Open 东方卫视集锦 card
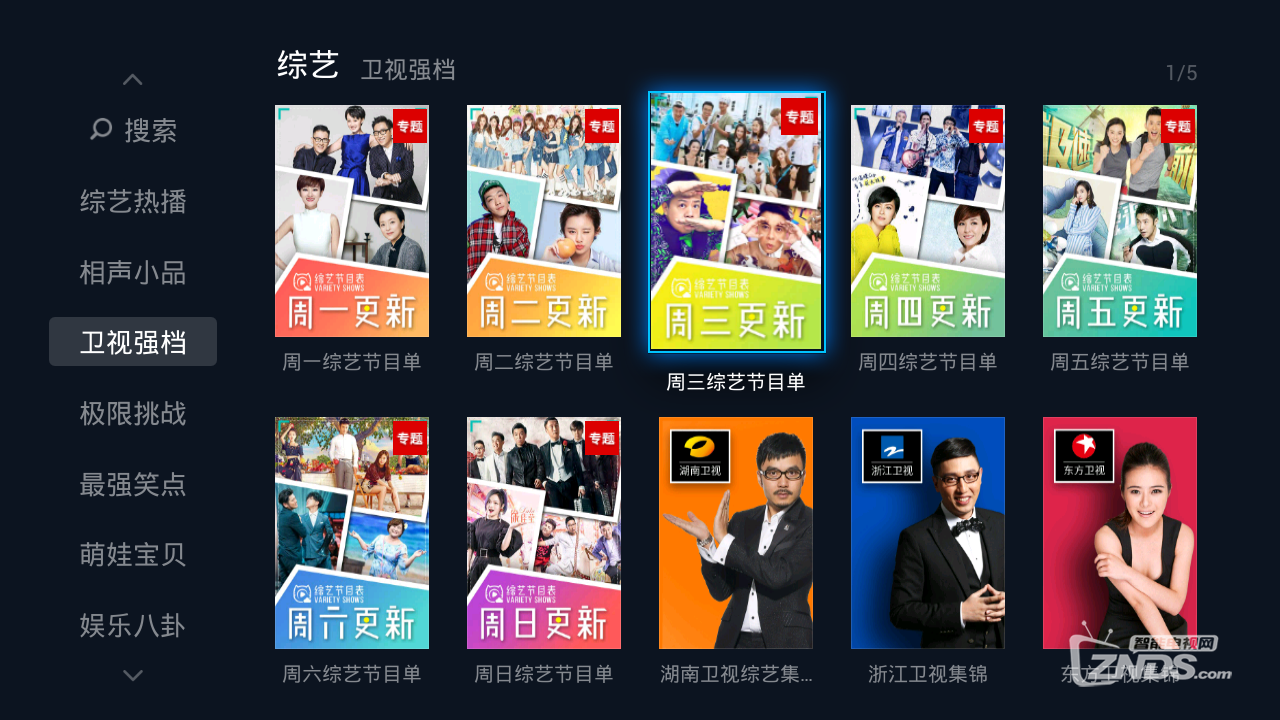This screenshot has height=720, width=1280. pyautogui.click(x=1120, y=533)
